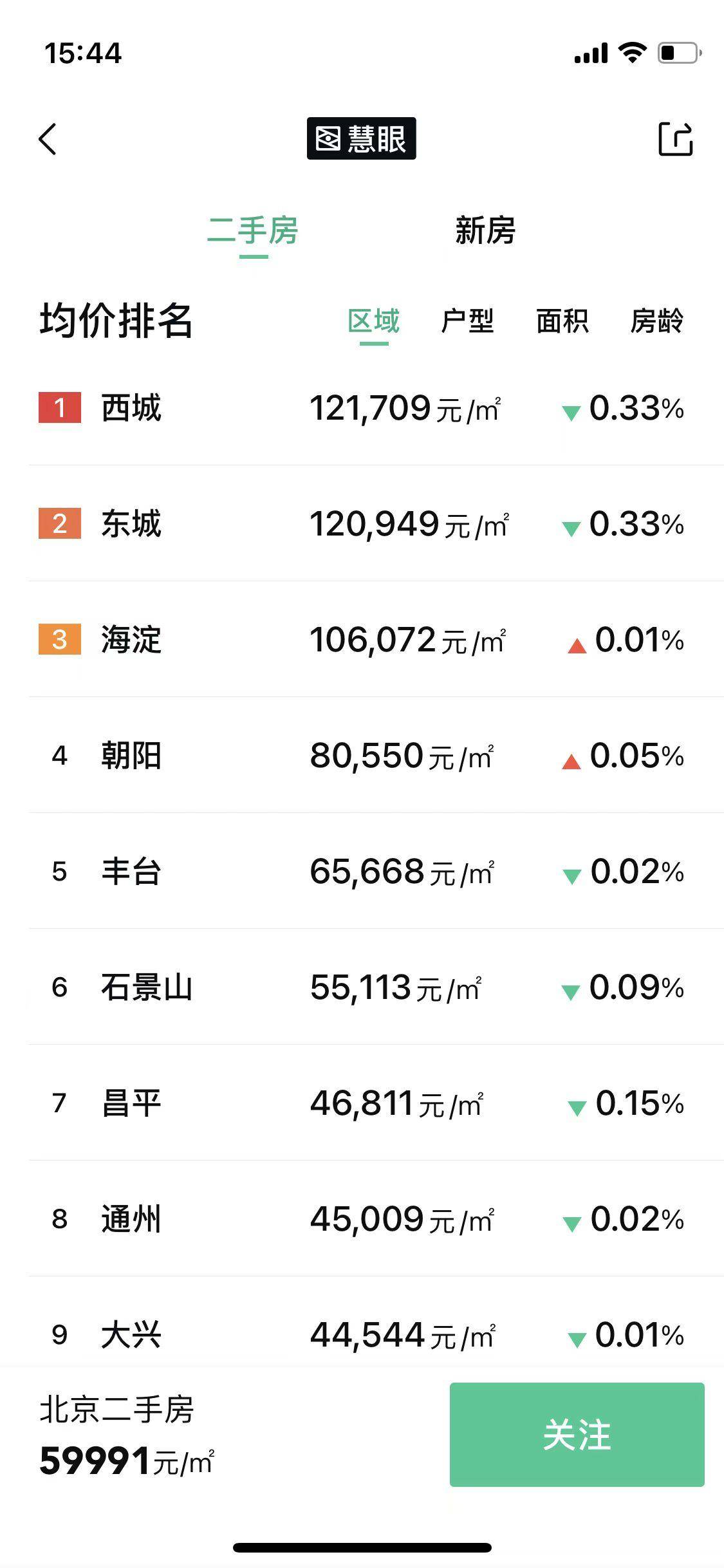Image resolution: width=724 pixels, height=1568 pixels.
Task: Switch ranking to 房龄
Action: tap(657, 321)
